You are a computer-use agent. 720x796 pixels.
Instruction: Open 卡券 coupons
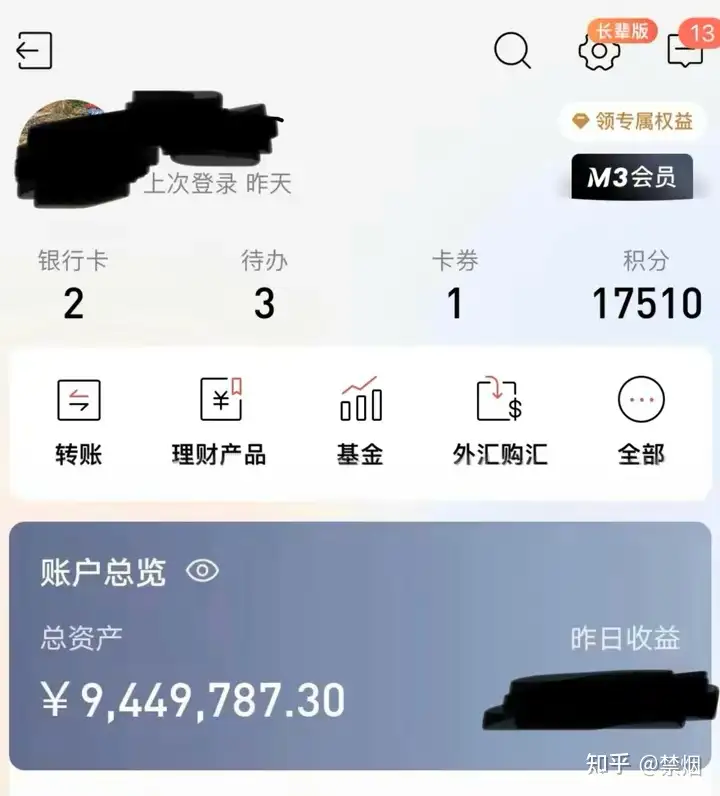click(x=455, y=286)
